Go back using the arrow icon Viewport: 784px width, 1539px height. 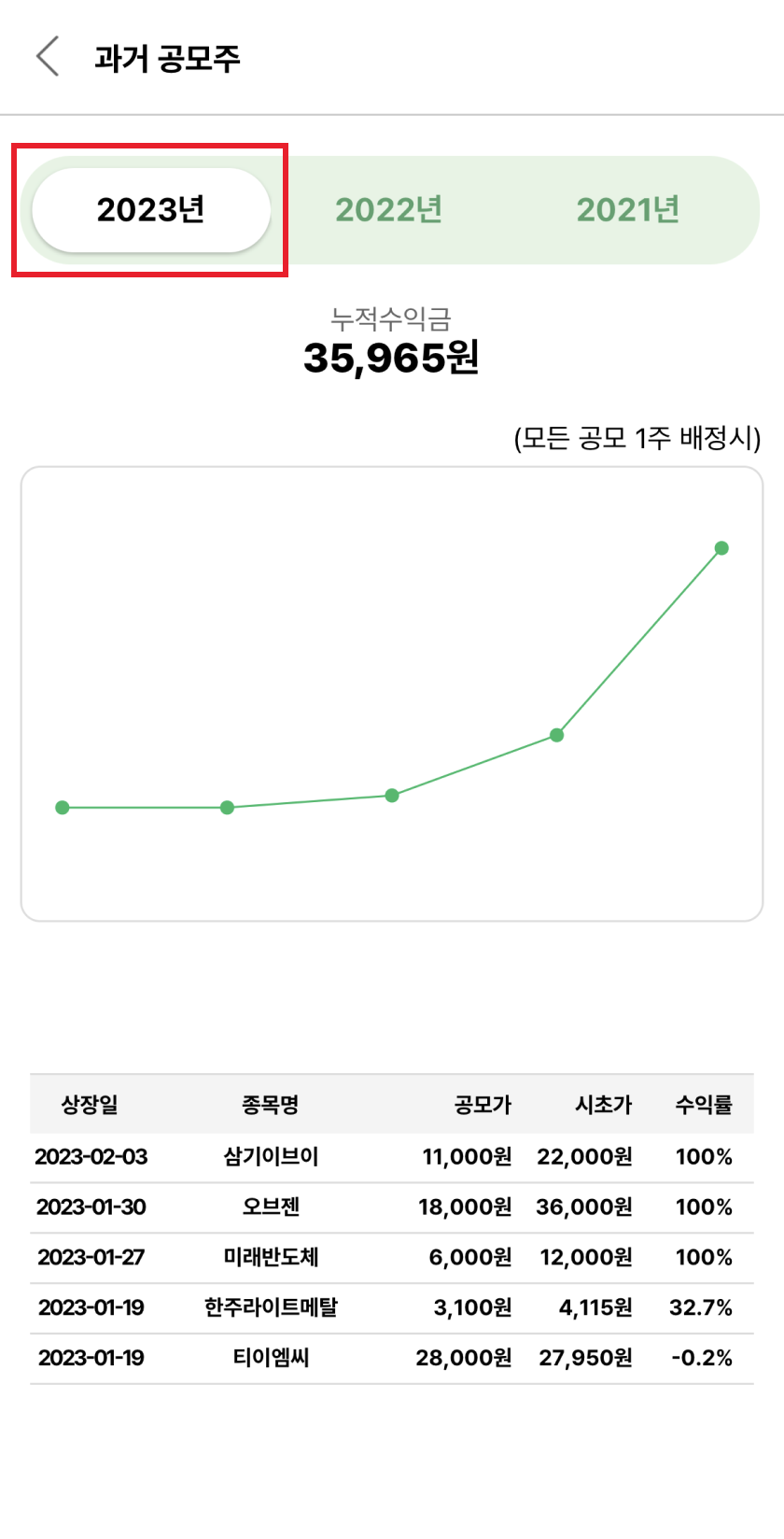click(x=48, y=57)
